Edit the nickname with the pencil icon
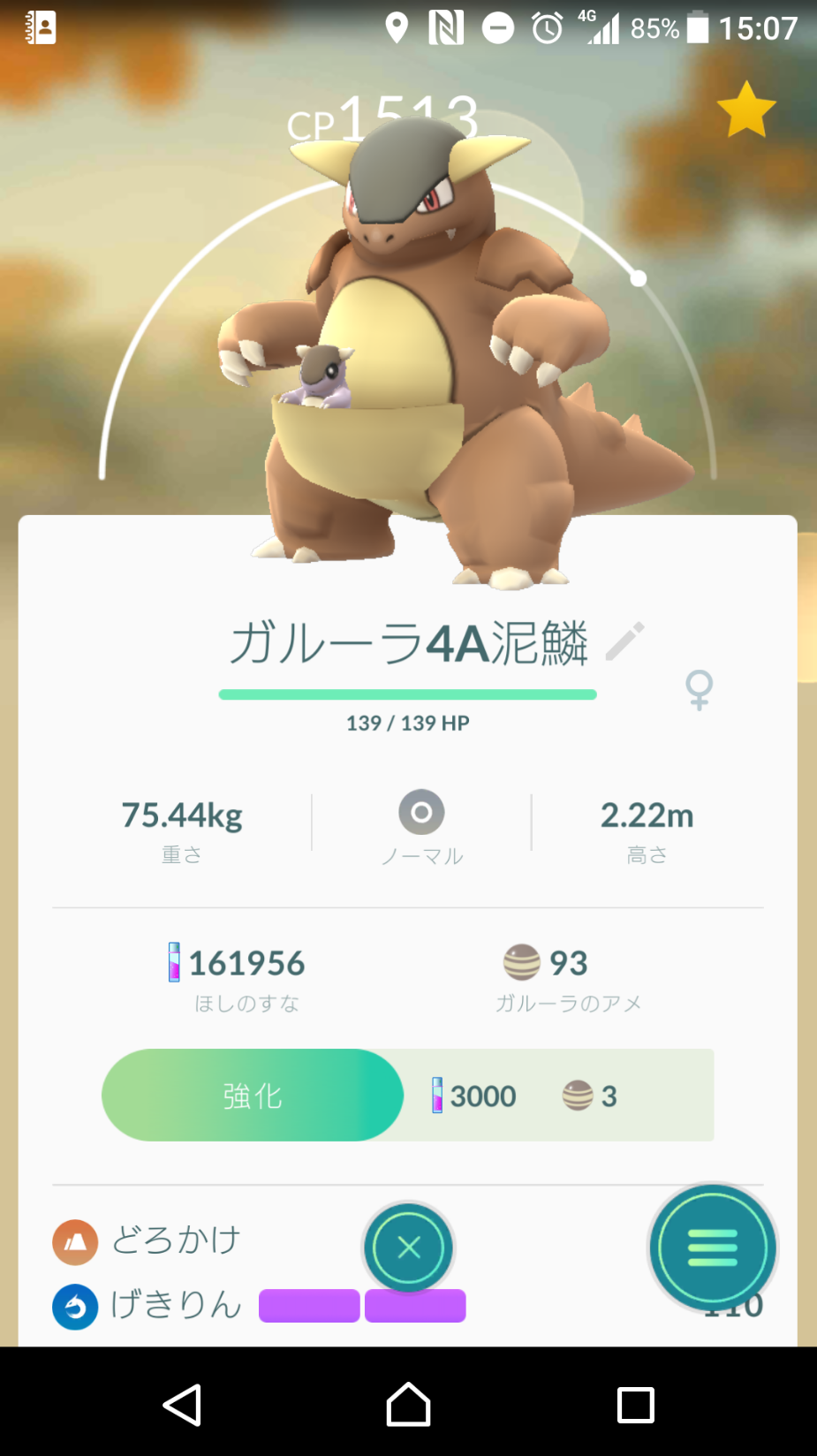The image size is (817, 1456). pos(625,641)
